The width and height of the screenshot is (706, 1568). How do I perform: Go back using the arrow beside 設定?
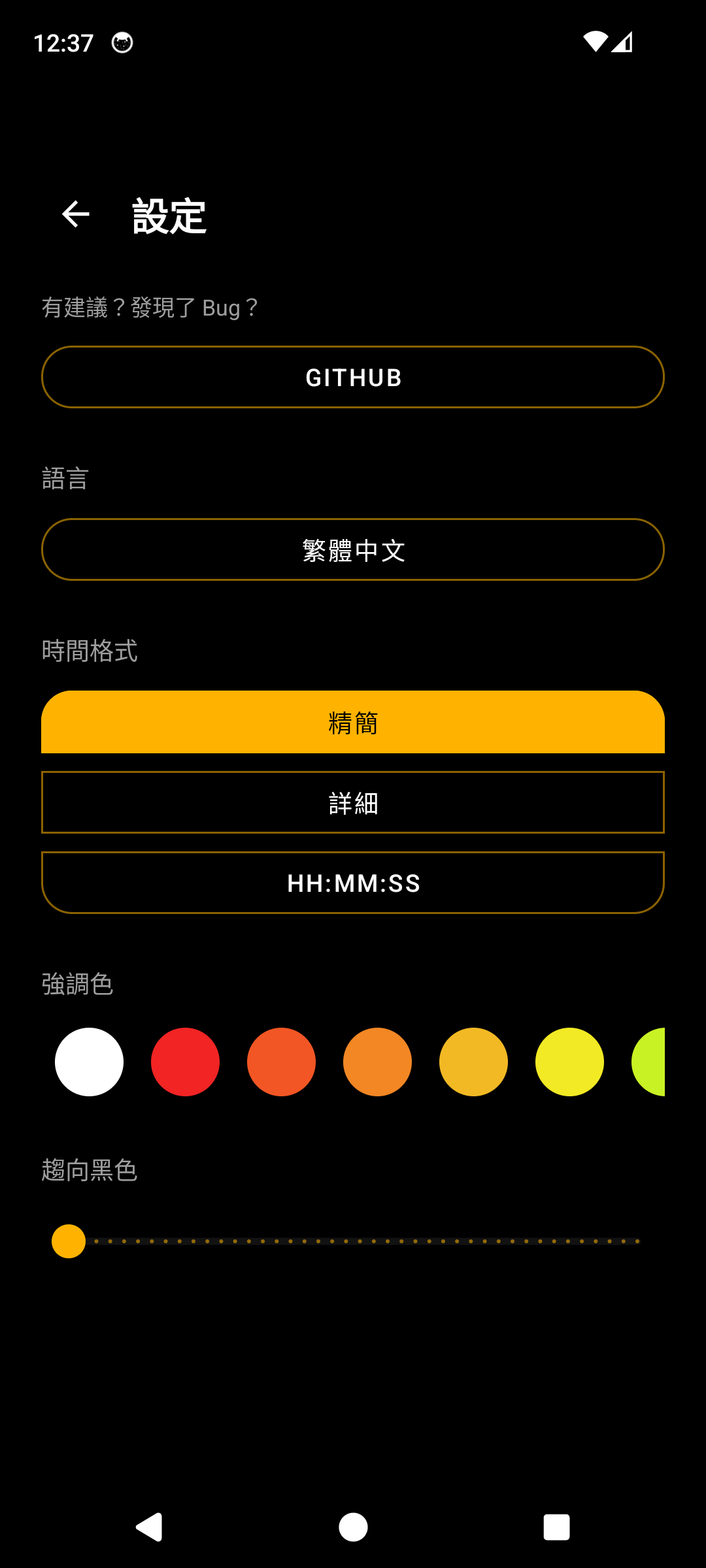(x=75, y=214)
